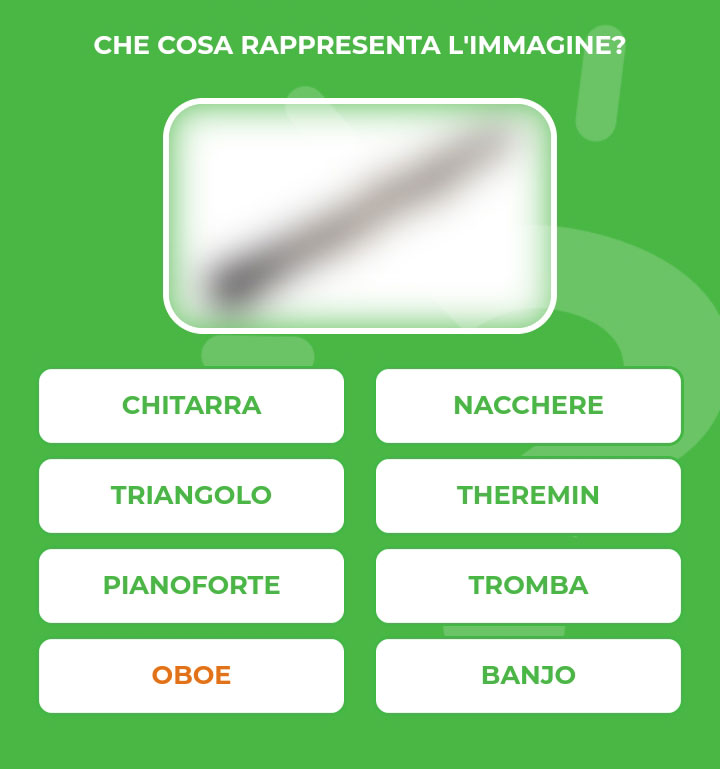Choose NACCHERE as the answer
Image resolution: width=720 pixels, height=769 pixels.
(528, 406)
